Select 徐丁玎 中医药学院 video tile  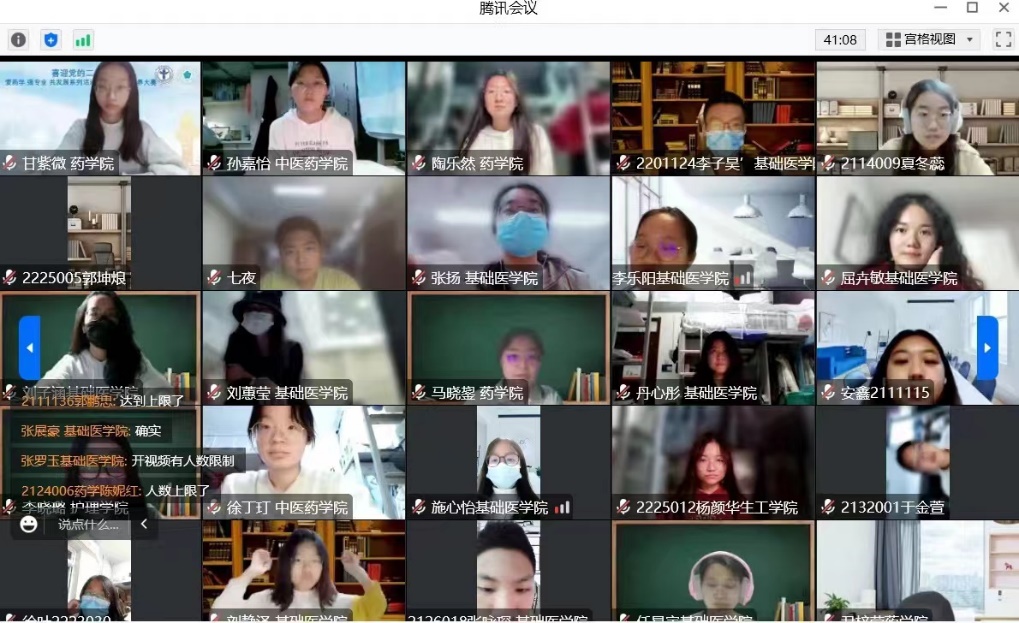304,462
